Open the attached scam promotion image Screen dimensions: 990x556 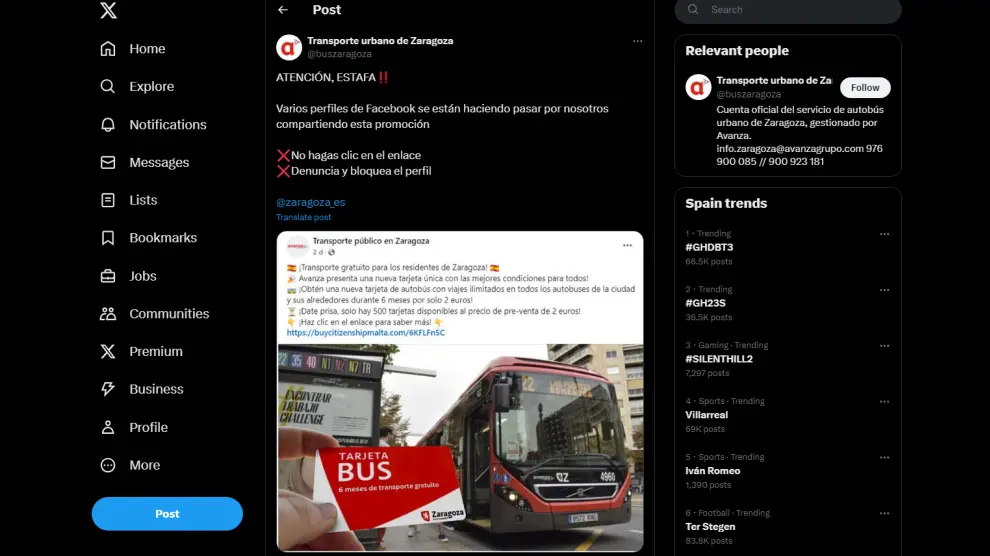tap(460, 445)
